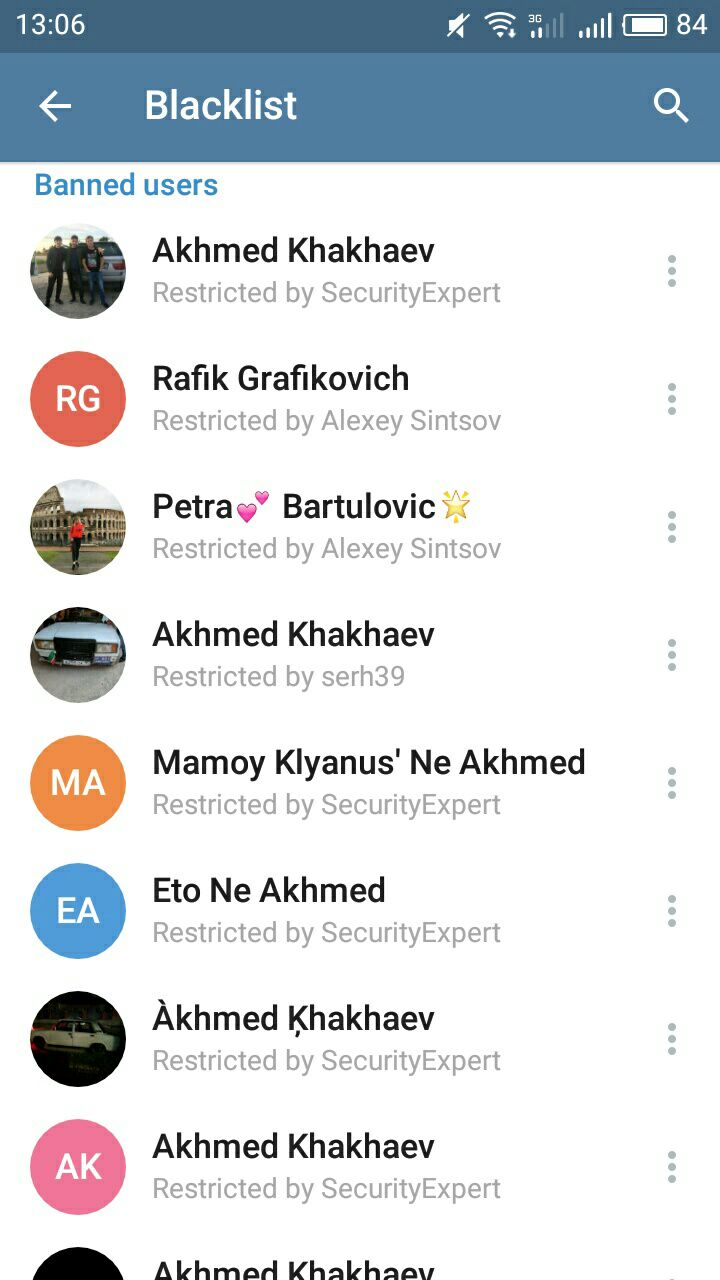
Task: Open search in the Blacklist
Action: (x=671, y=106)
